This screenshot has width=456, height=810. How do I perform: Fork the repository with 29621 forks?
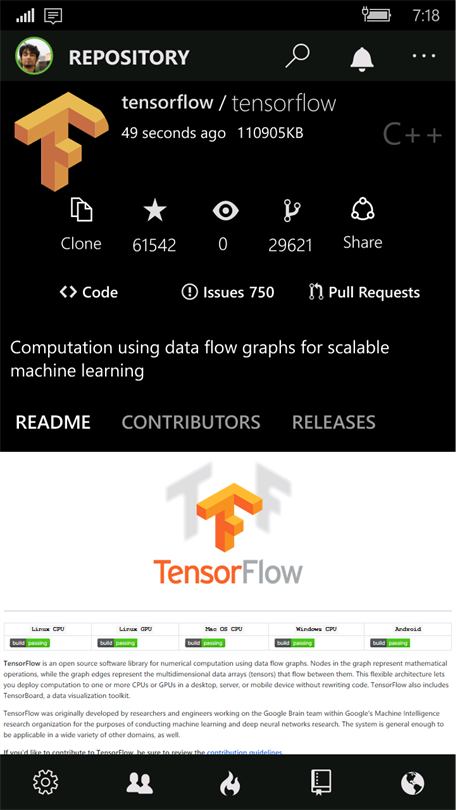coord(290,227)
